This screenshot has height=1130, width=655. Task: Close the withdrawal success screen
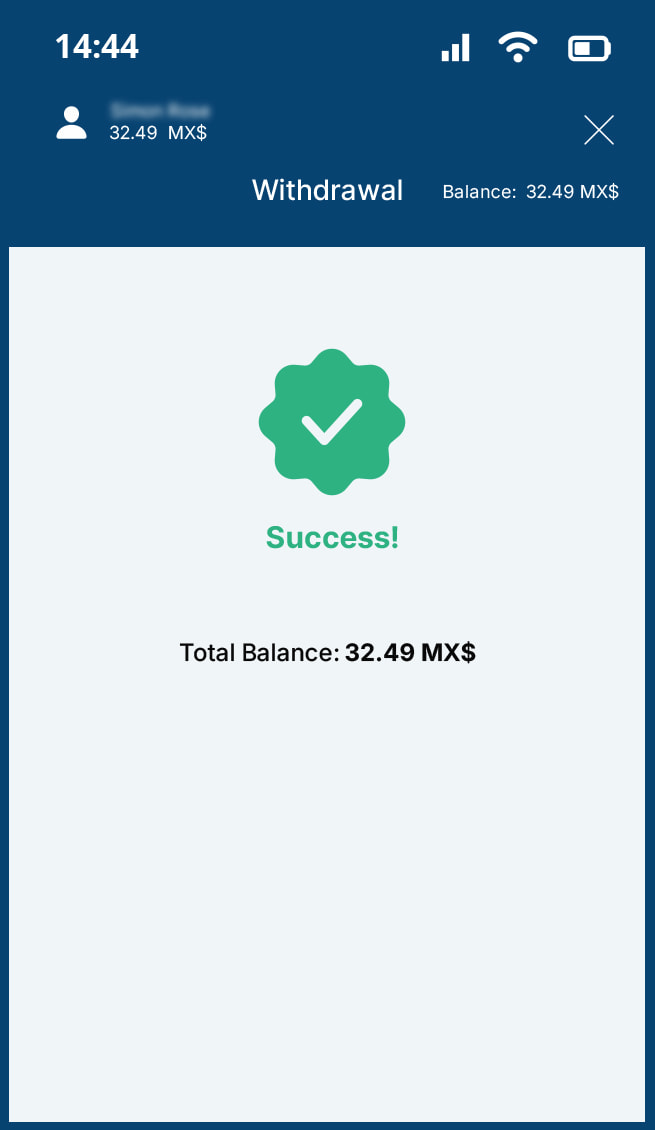(598, 130)
